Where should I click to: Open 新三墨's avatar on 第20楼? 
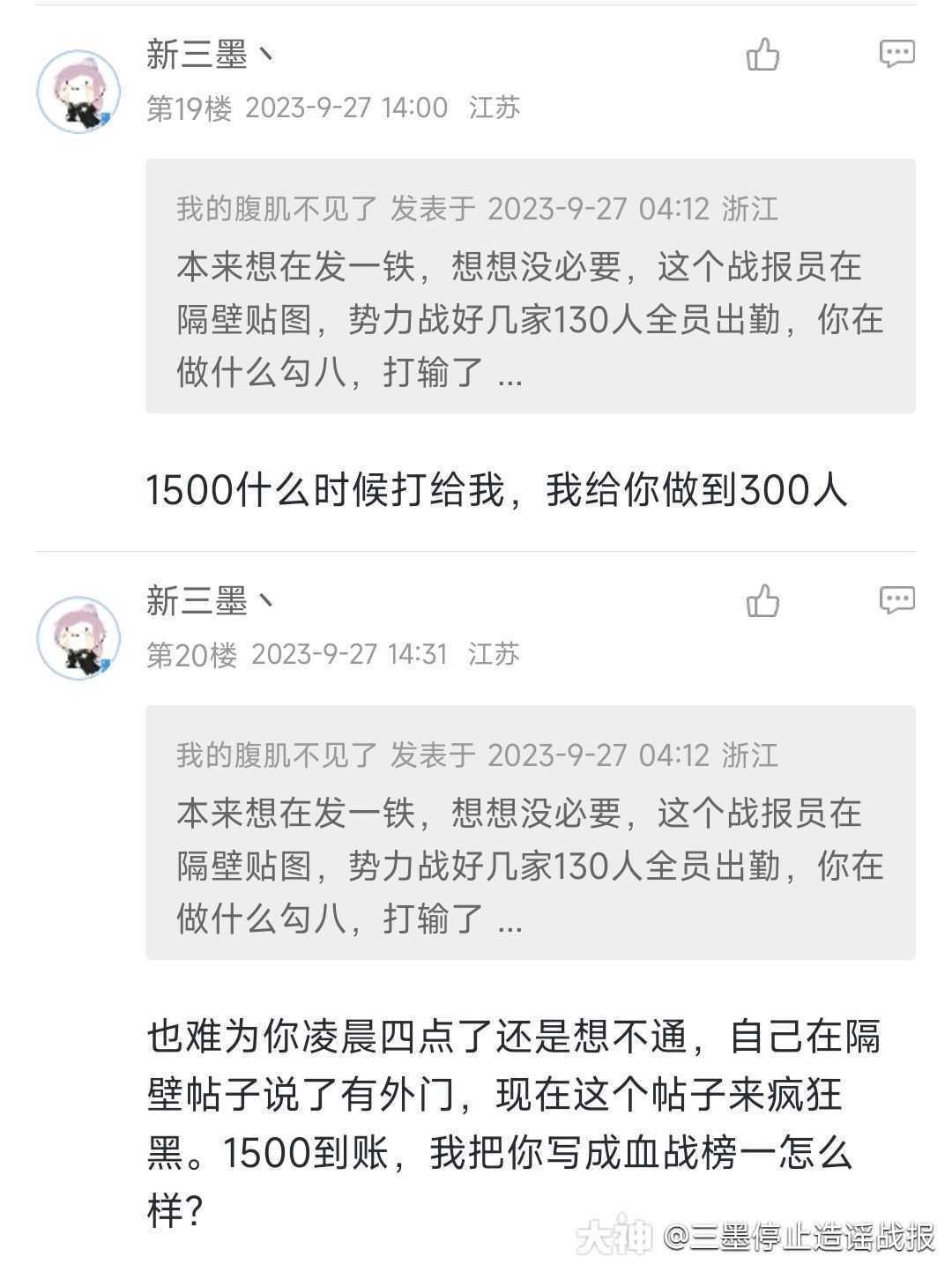tap(78, 638)
